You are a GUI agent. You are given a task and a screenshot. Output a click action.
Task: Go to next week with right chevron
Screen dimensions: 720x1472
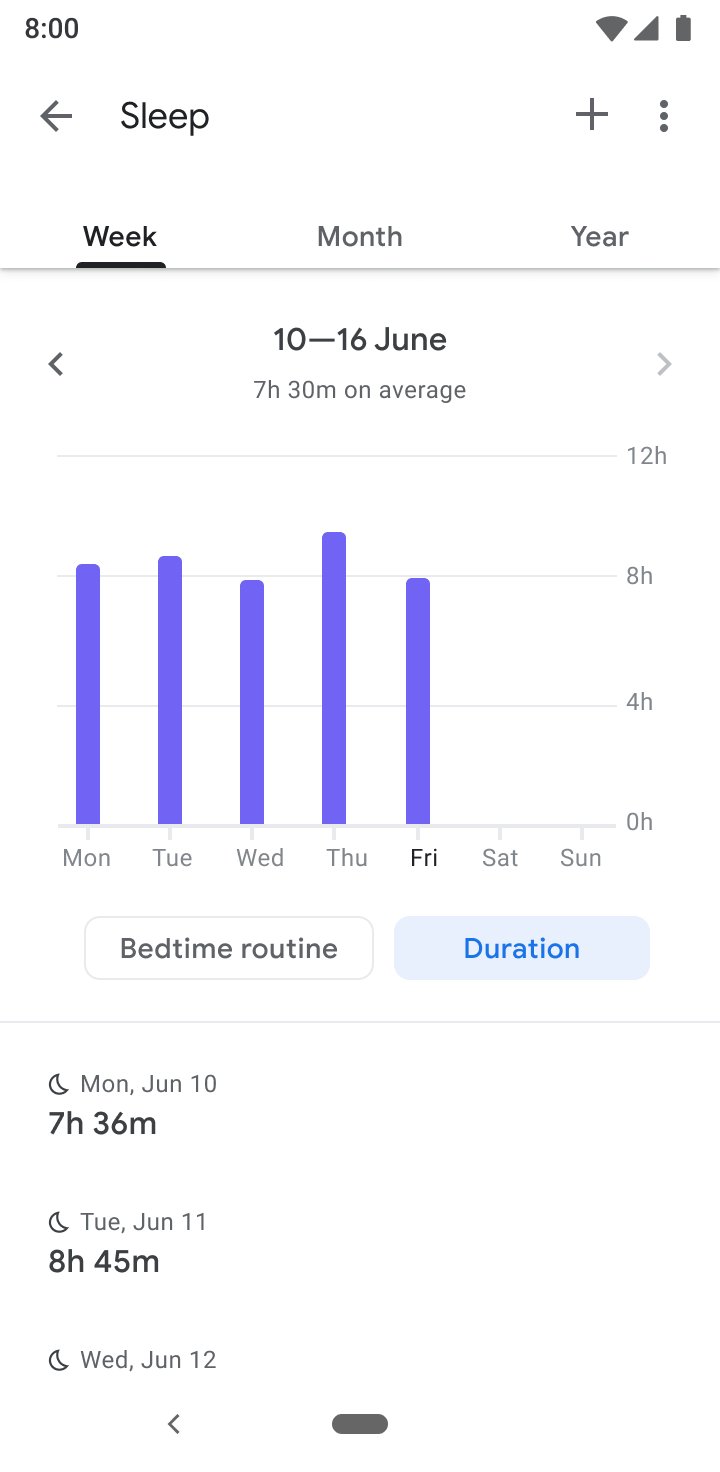pos(664,363)
